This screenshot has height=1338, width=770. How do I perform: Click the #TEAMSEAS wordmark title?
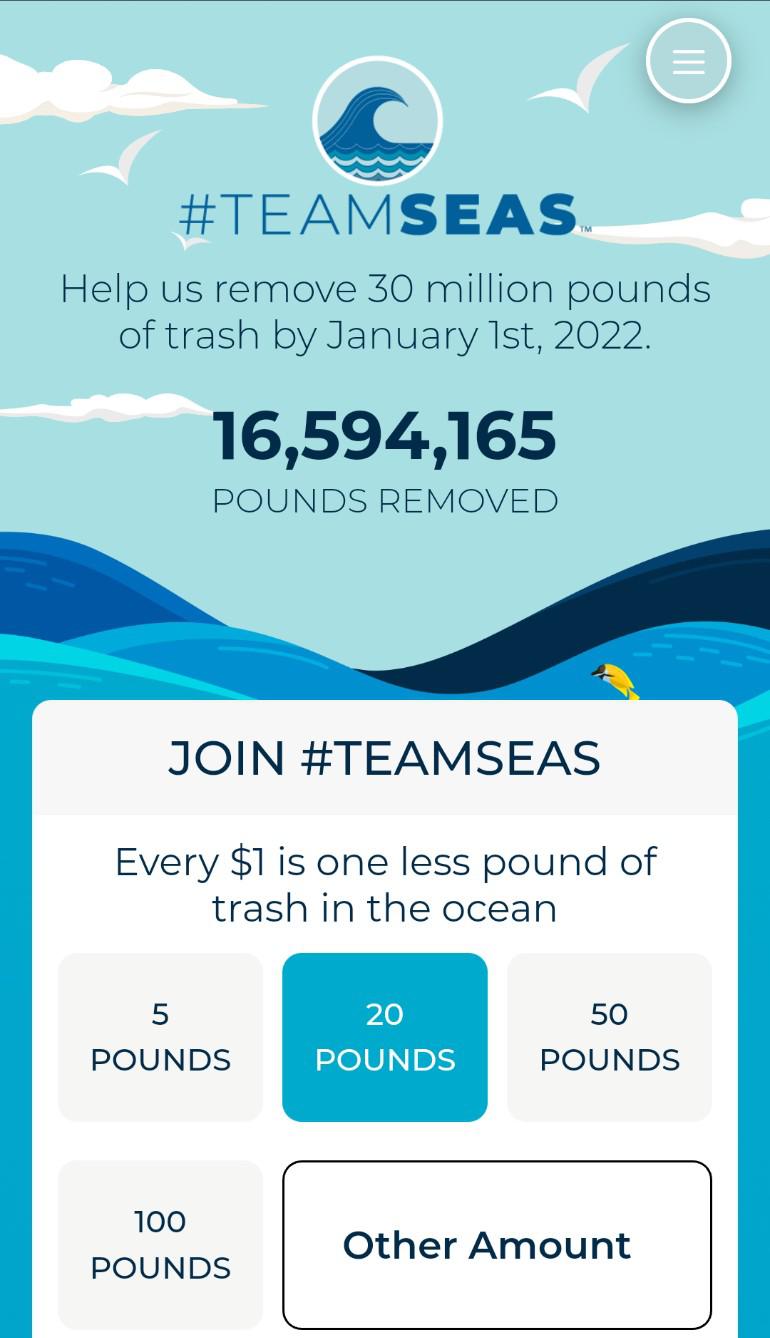376,213
